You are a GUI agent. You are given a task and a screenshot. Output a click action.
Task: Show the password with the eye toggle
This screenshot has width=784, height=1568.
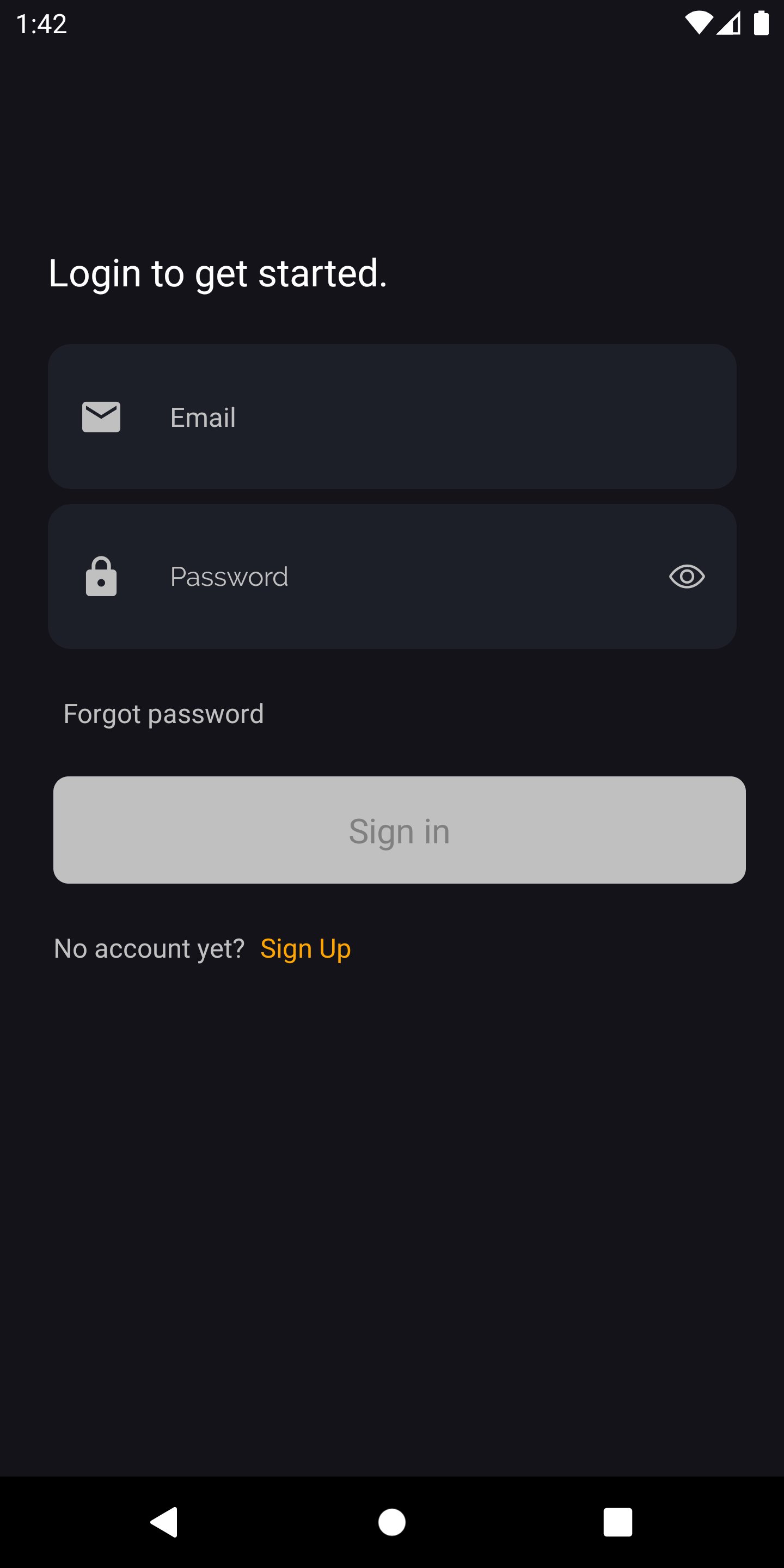[687, 576]
